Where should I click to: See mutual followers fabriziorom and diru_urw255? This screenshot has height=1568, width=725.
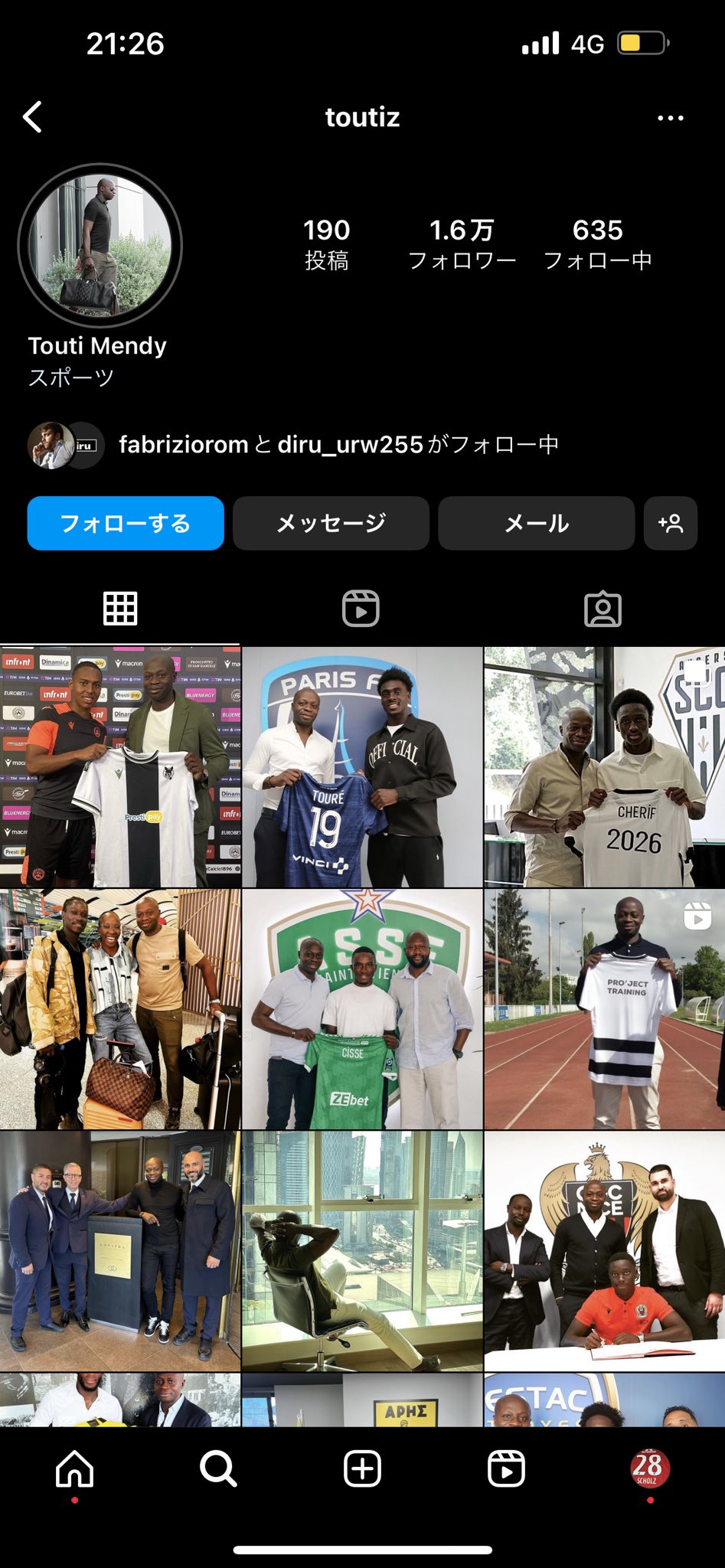tap(337, 444)
